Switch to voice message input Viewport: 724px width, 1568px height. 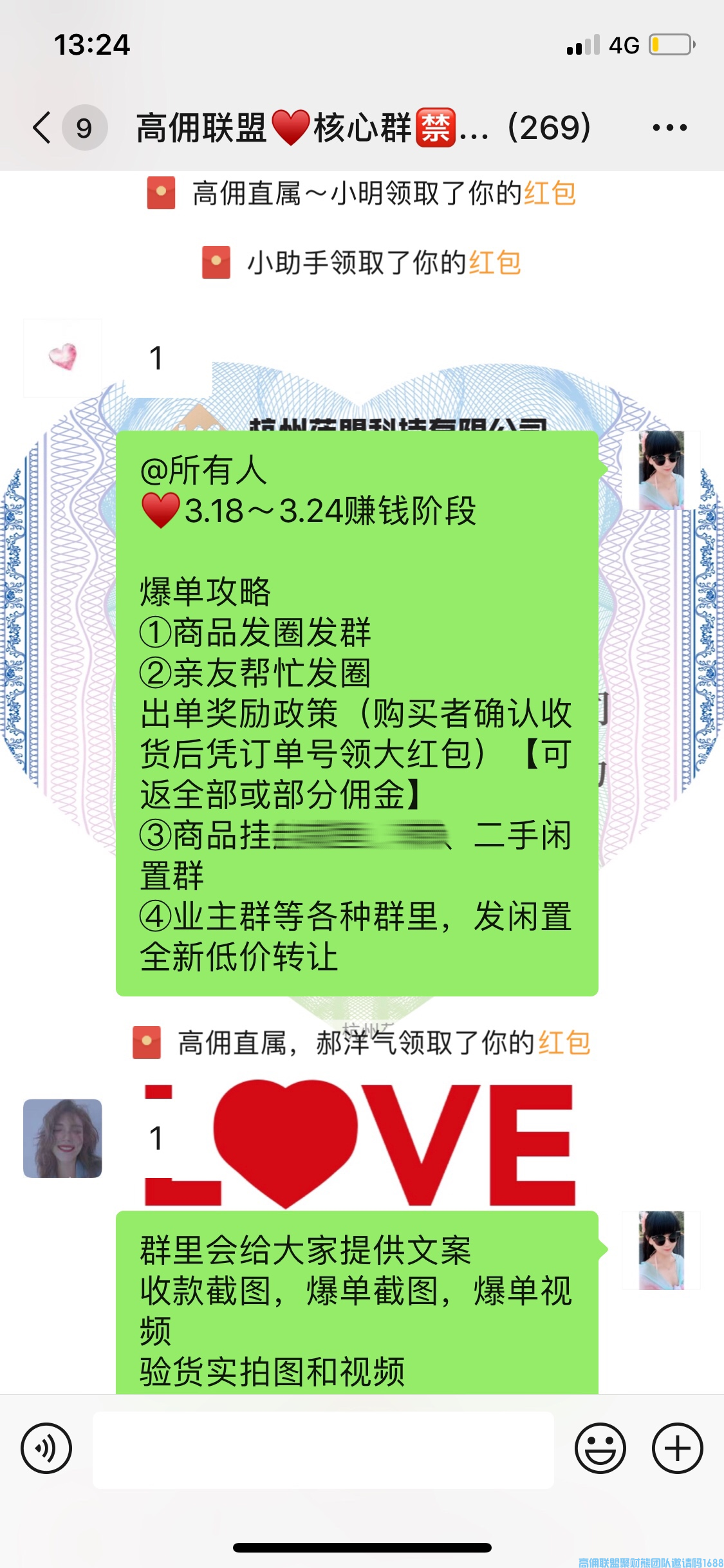[46, 1449]
